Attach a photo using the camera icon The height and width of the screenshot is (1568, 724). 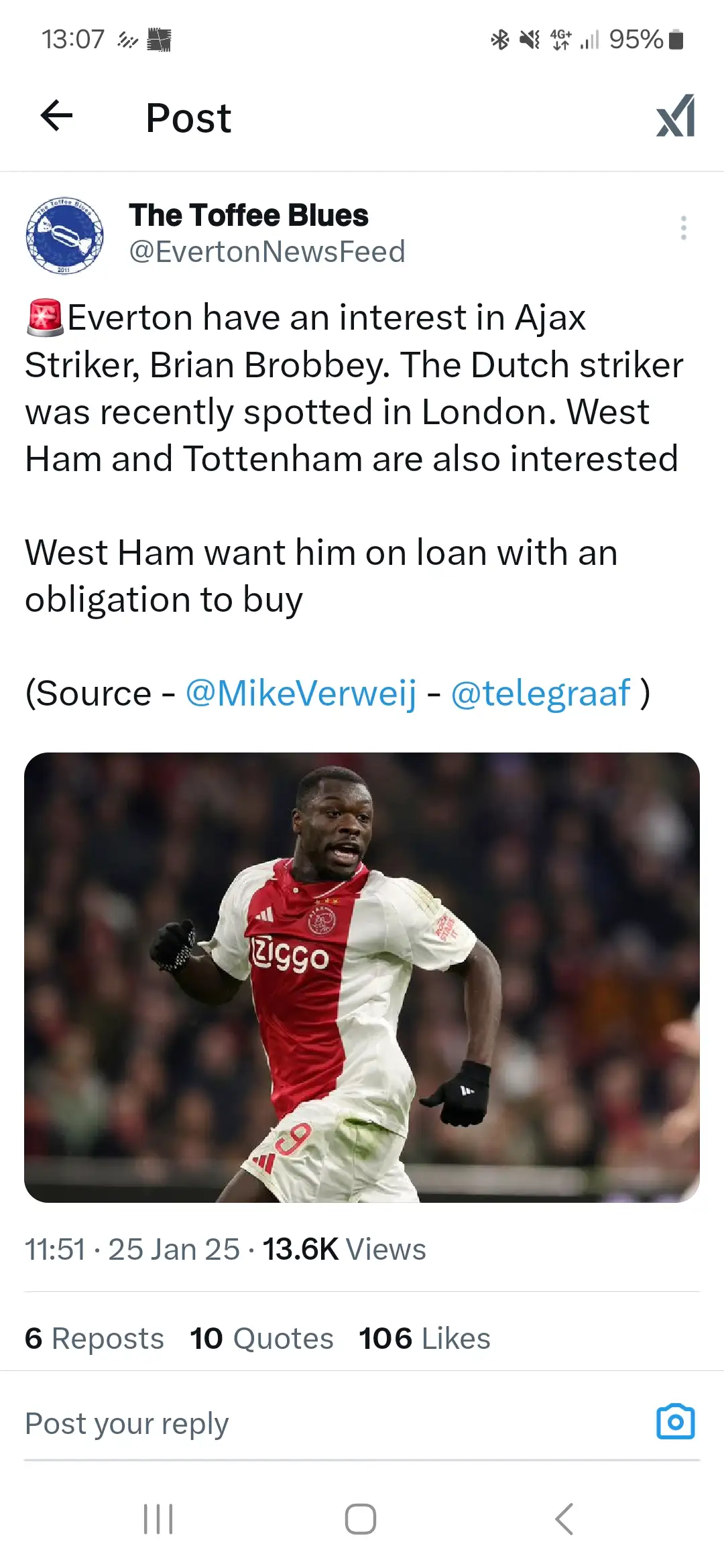click(x=675, y=1422)
